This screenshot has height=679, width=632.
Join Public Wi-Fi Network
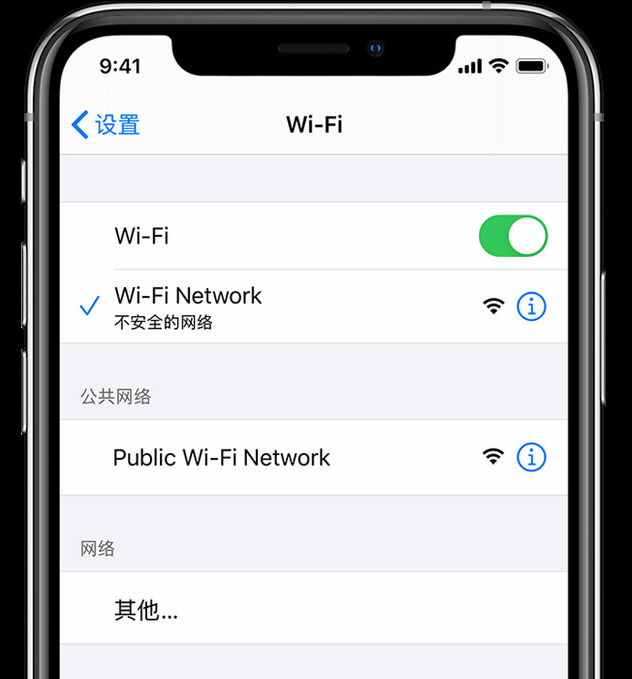pyautogui.click(x=221, y=458)
